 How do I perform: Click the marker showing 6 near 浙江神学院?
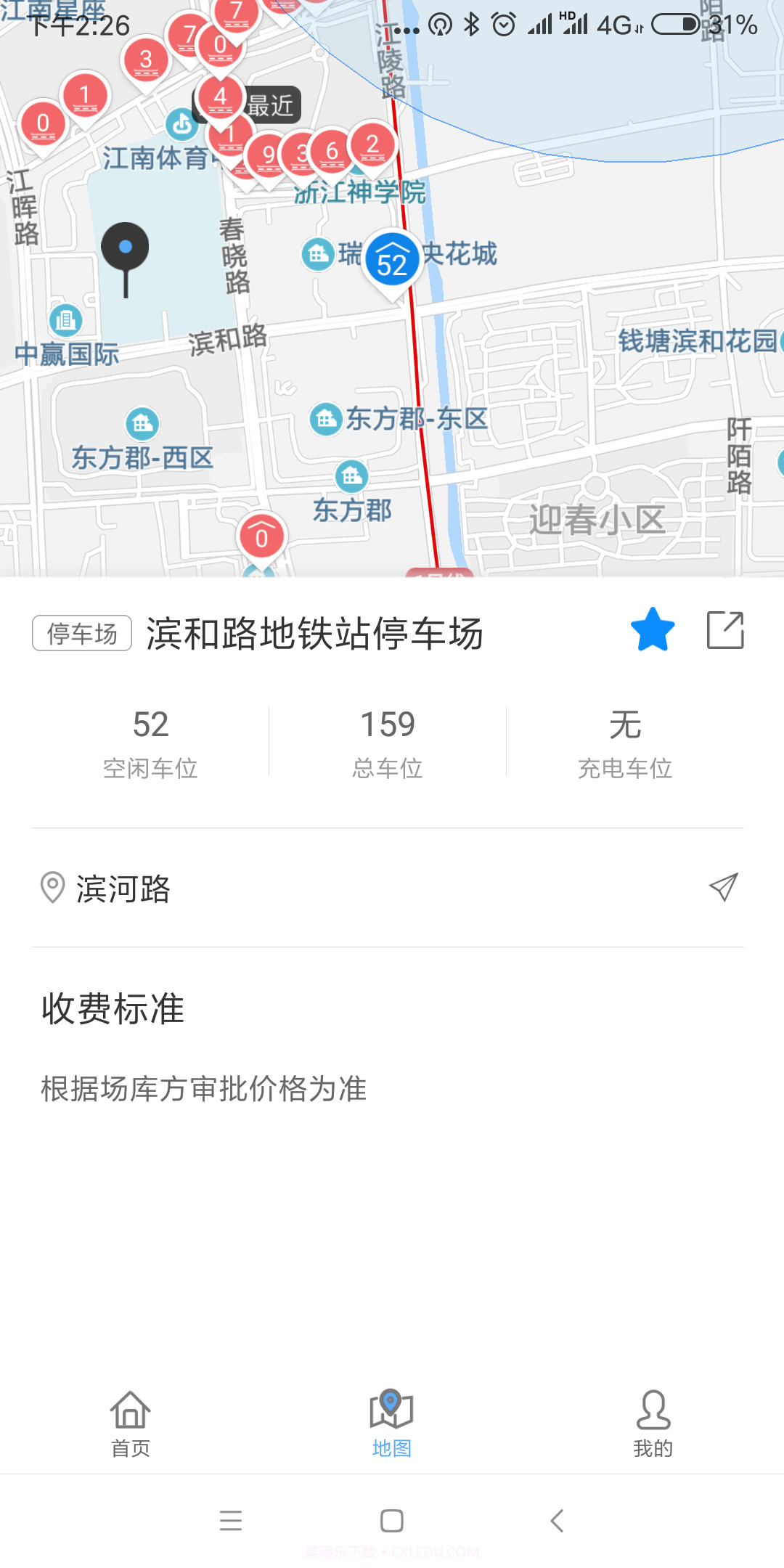point(331,150)
